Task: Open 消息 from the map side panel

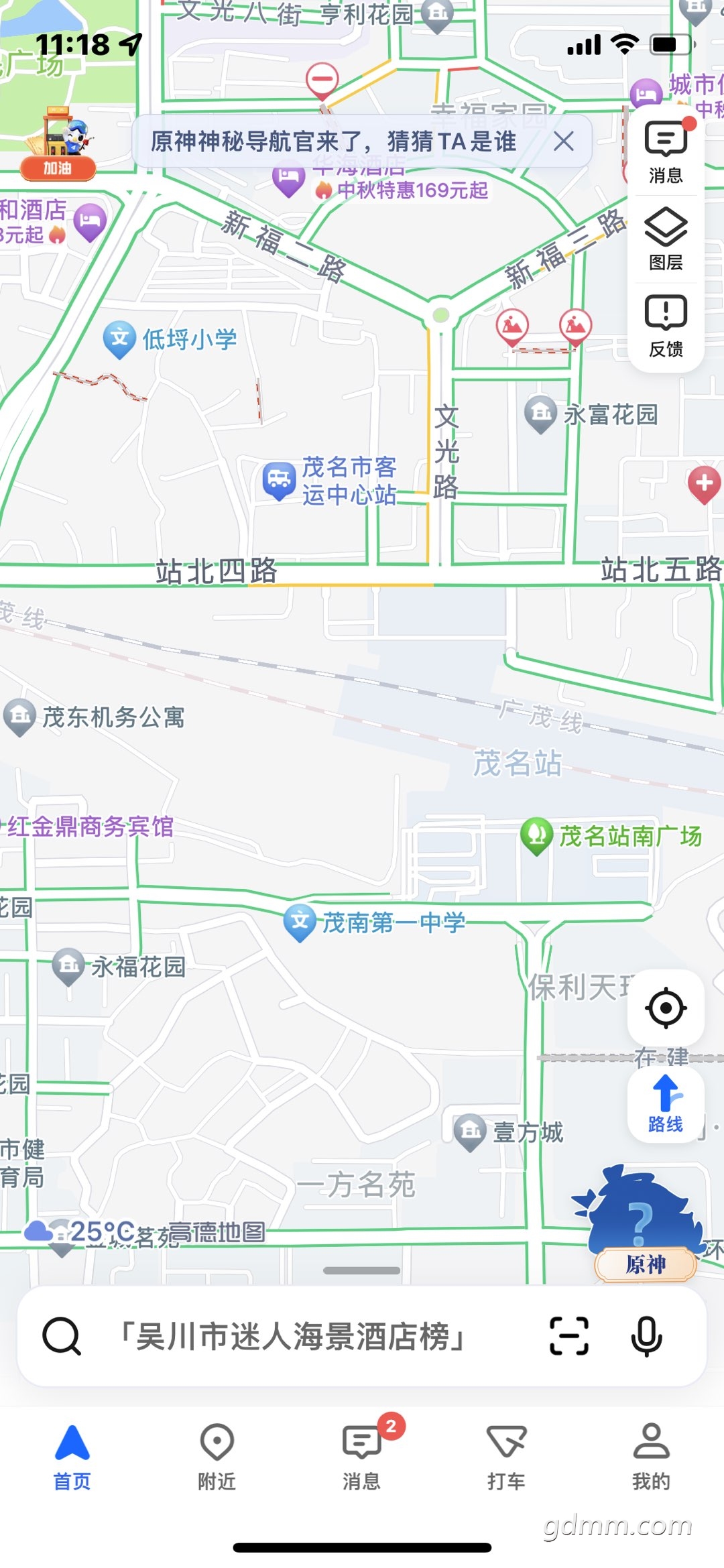Action: [666, 152]
